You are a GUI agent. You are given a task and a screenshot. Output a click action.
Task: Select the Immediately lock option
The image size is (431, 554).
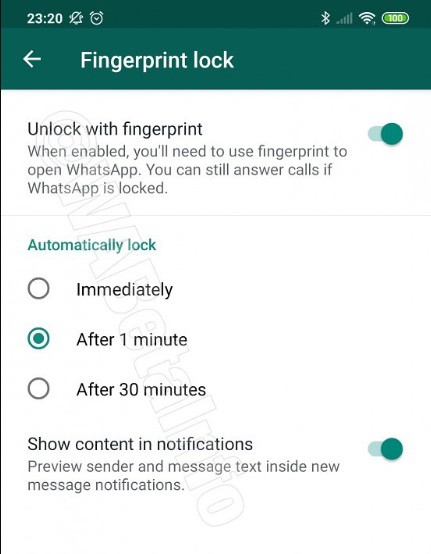[x=39, y=289]
